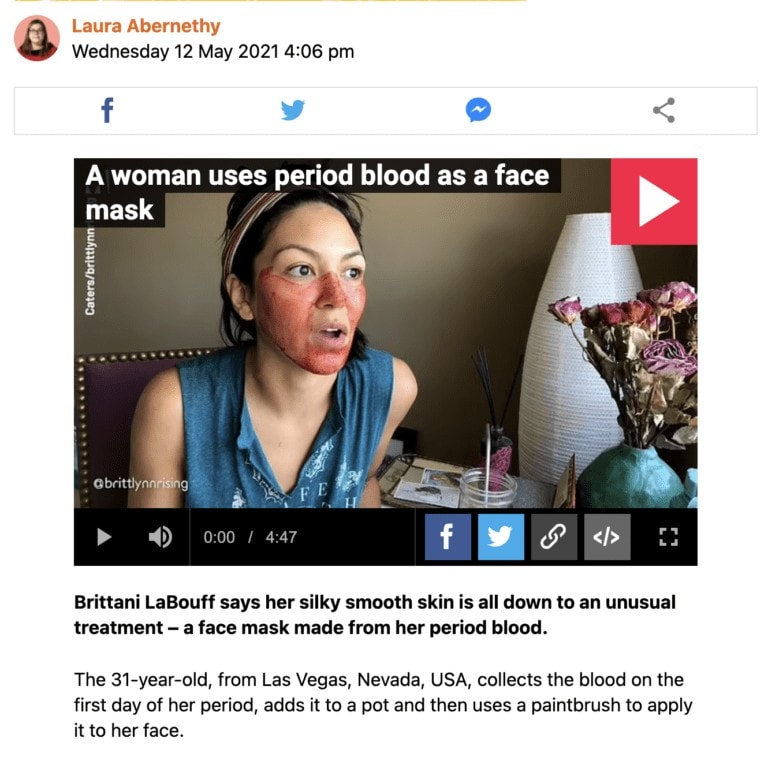Share the article on Facebook
The height and width of the screenshot is (768, 768).
107,110
